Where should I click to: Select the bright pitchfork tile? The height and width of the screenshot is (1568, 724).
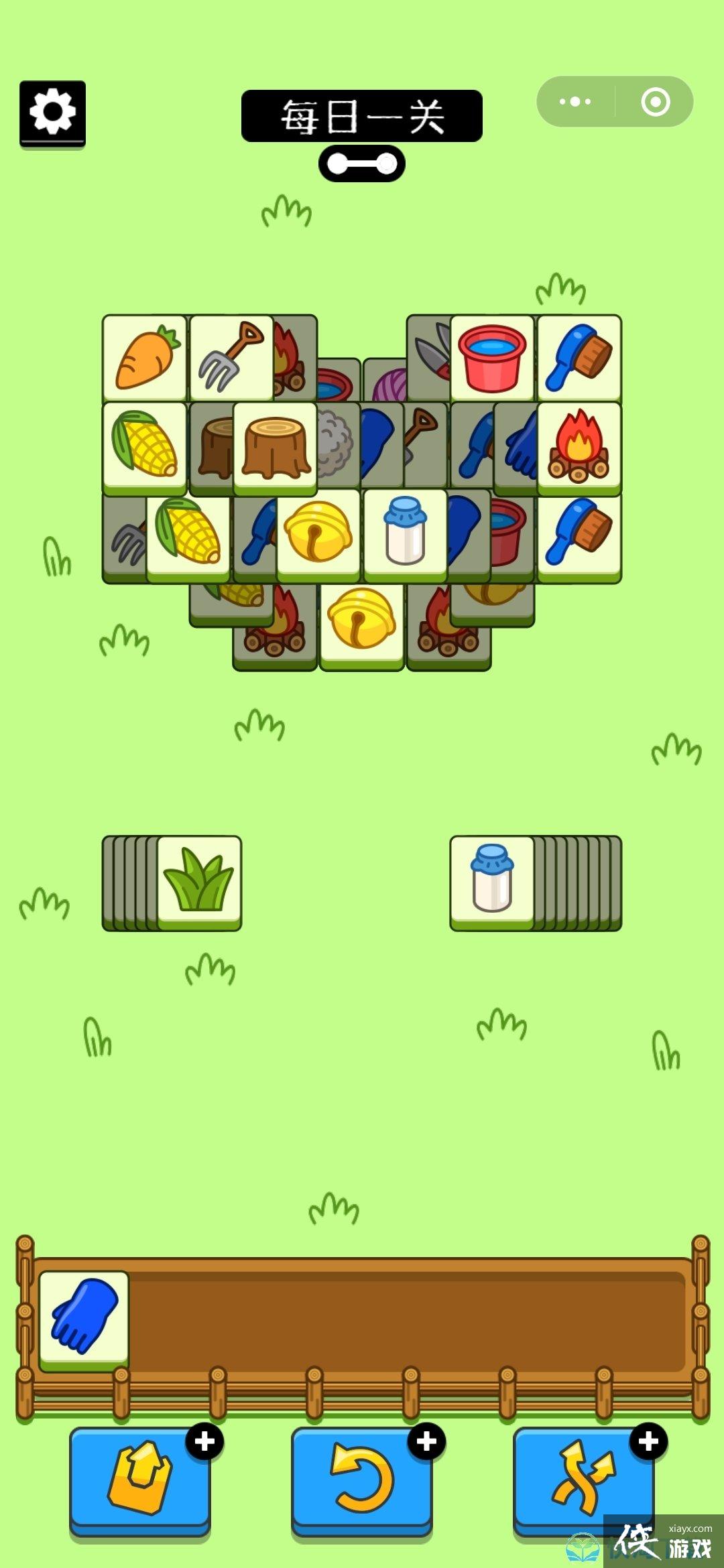[231, 358]
